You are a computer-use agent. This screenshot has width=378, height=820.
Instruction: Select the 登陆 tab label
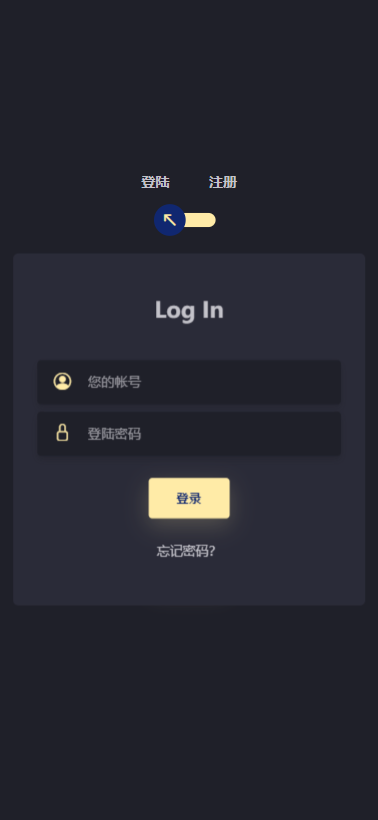[155, 183]
